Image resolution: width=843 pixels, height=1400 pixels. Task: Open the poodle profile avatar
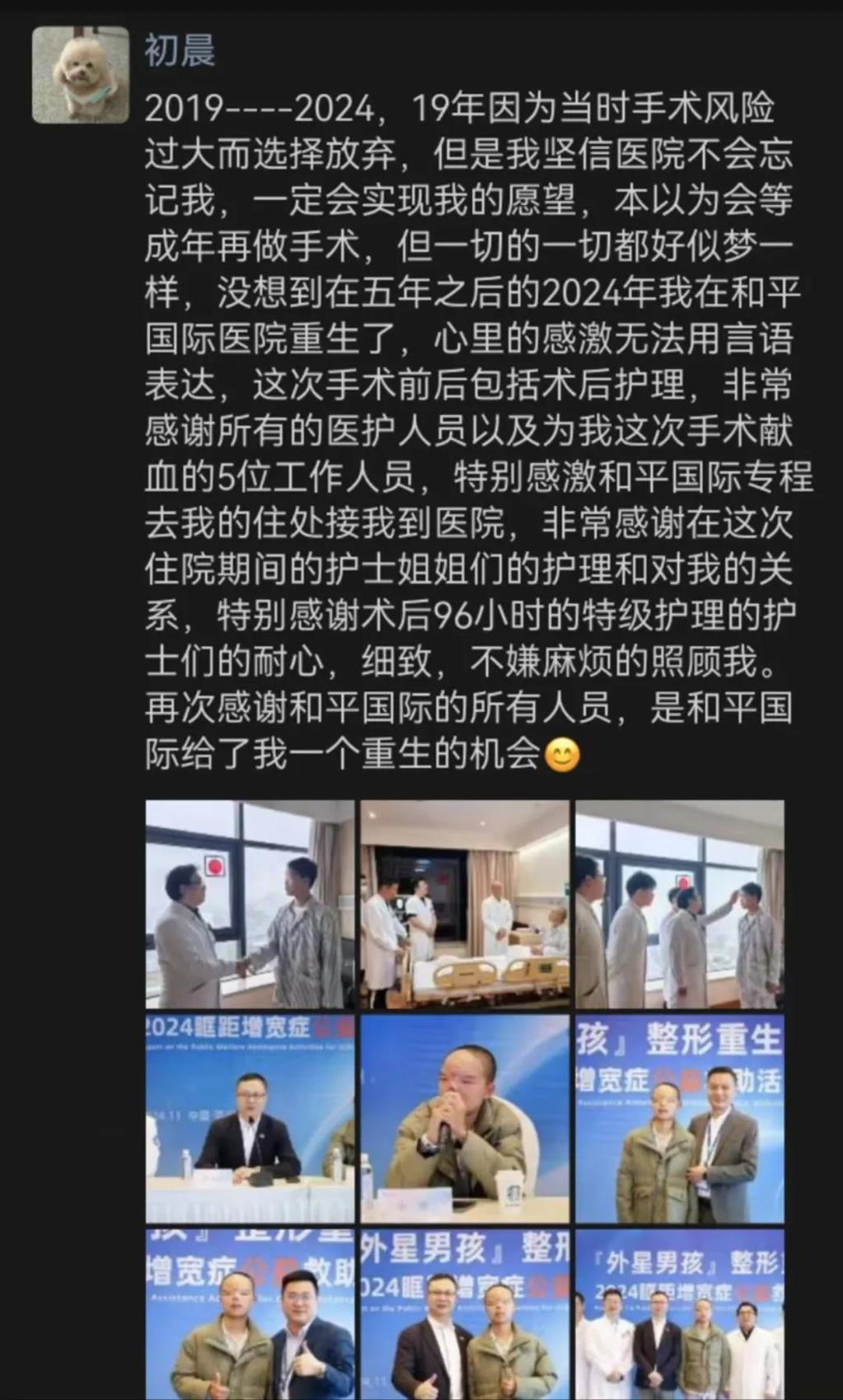80,74
